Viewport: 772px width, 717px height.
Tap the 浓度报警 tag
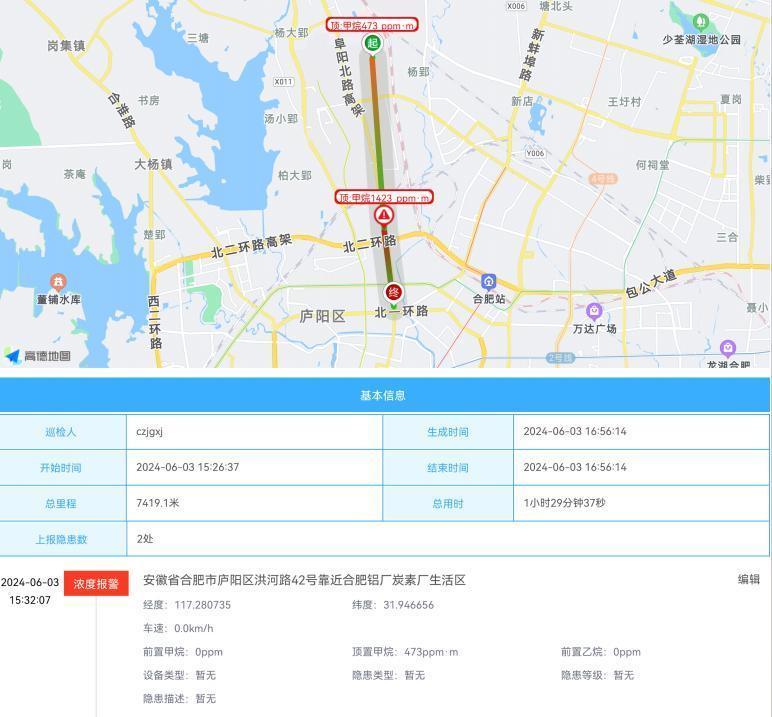pyautogui.click(x=97, y=584)
